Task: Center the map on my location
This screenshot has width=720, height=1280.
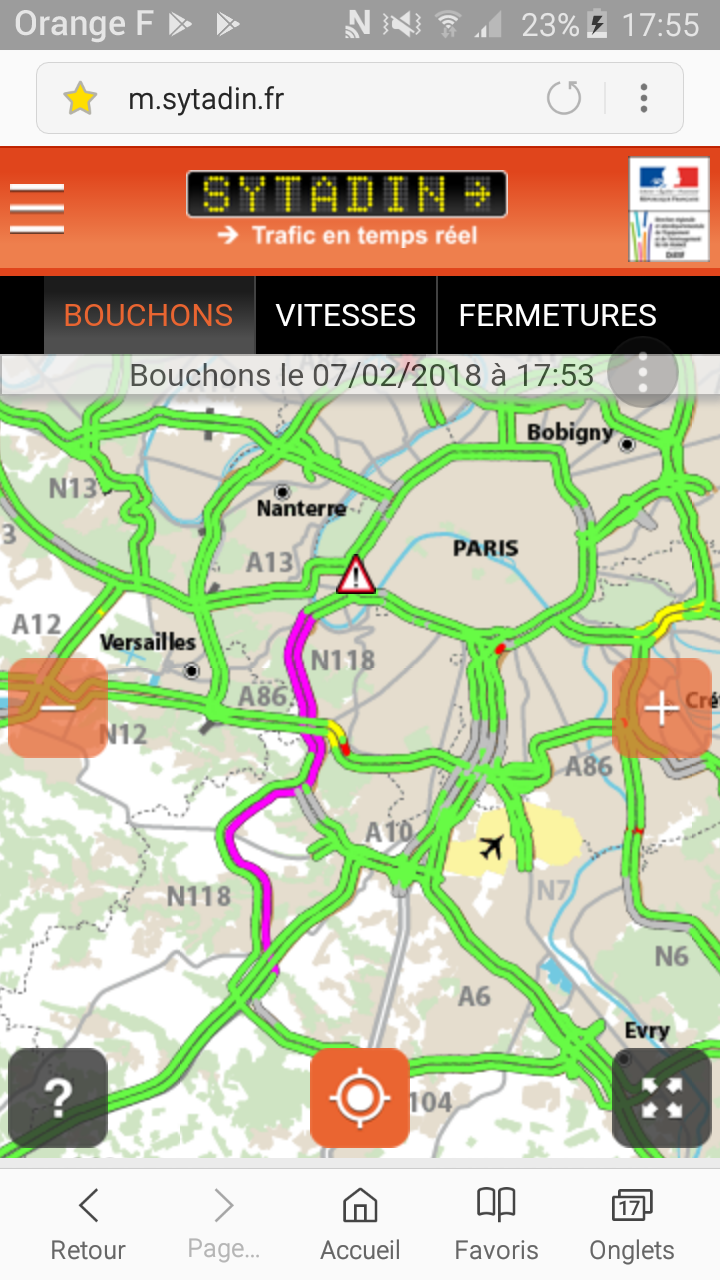Action: [x=360, y=1097]
